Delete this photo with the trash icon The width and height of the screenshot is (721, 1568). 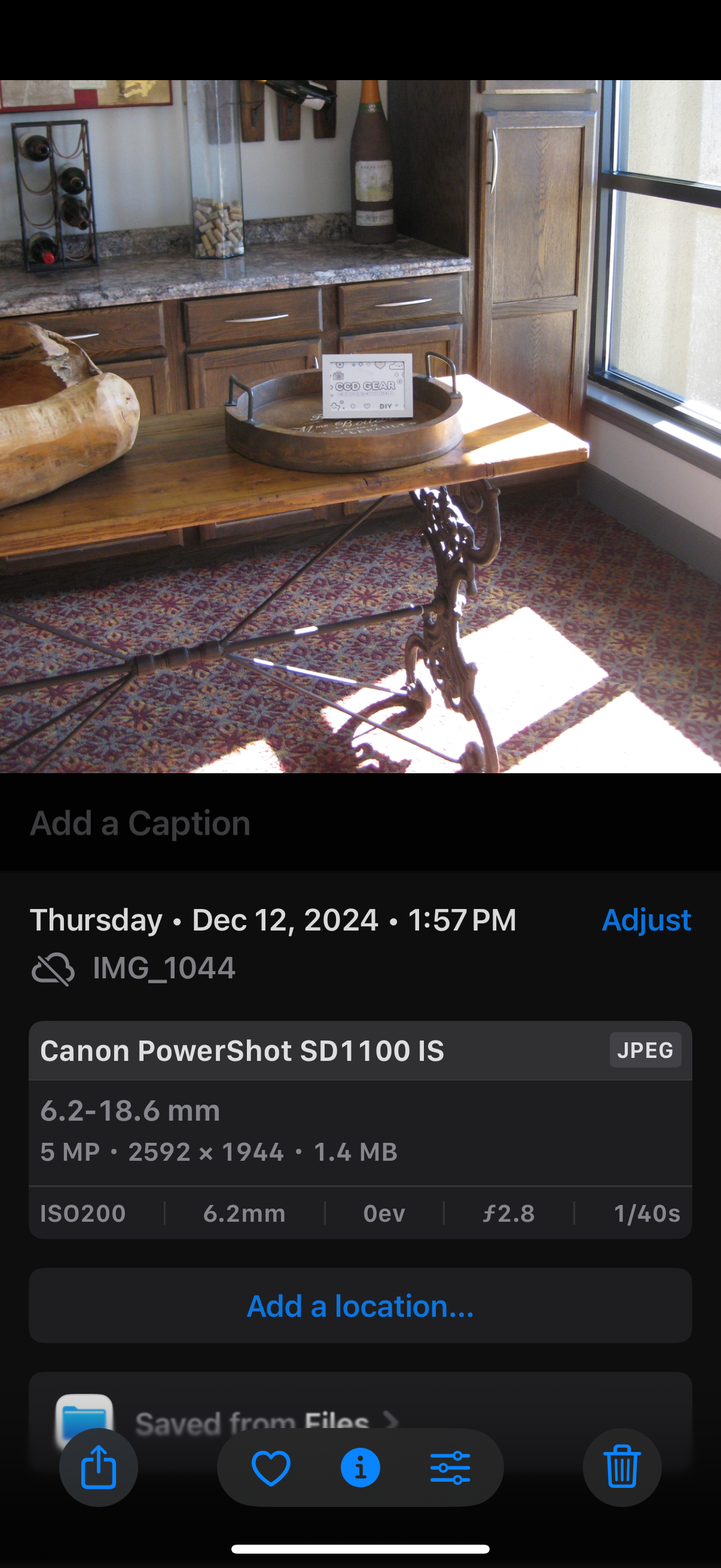point(621,1467)
